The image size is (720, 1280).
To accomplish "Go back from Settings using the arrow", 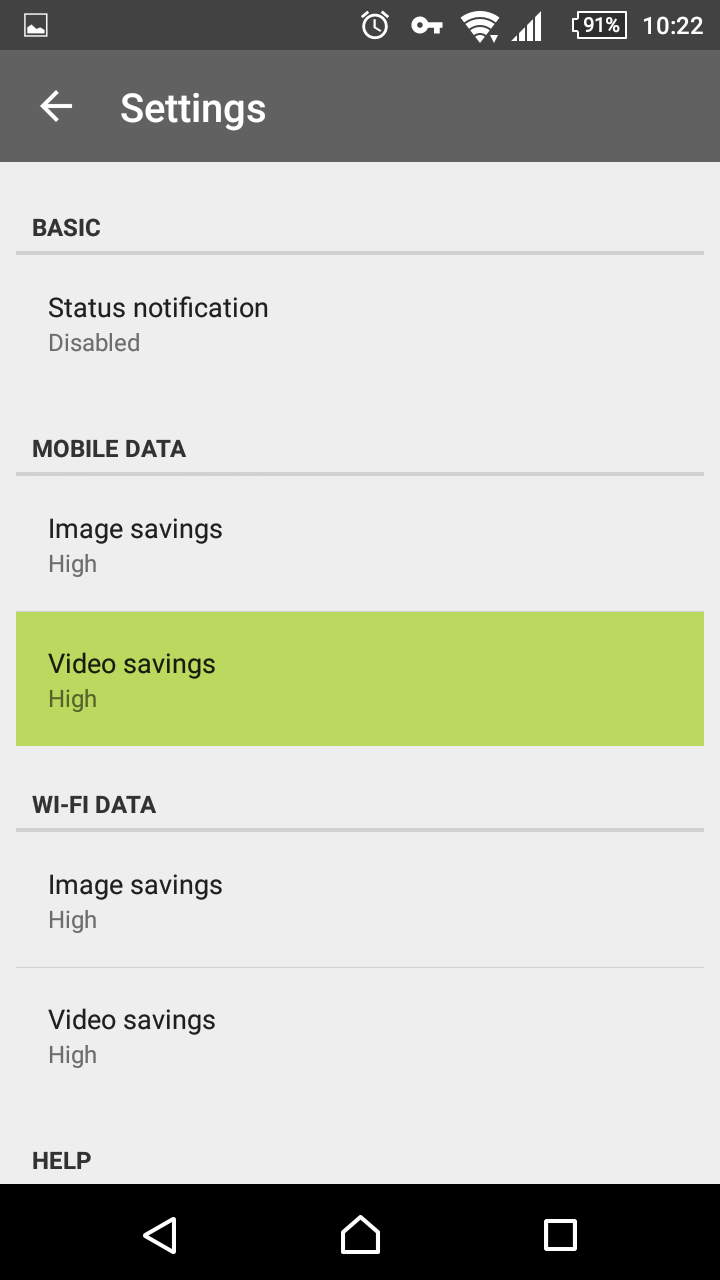I will (x=56, y=107).
